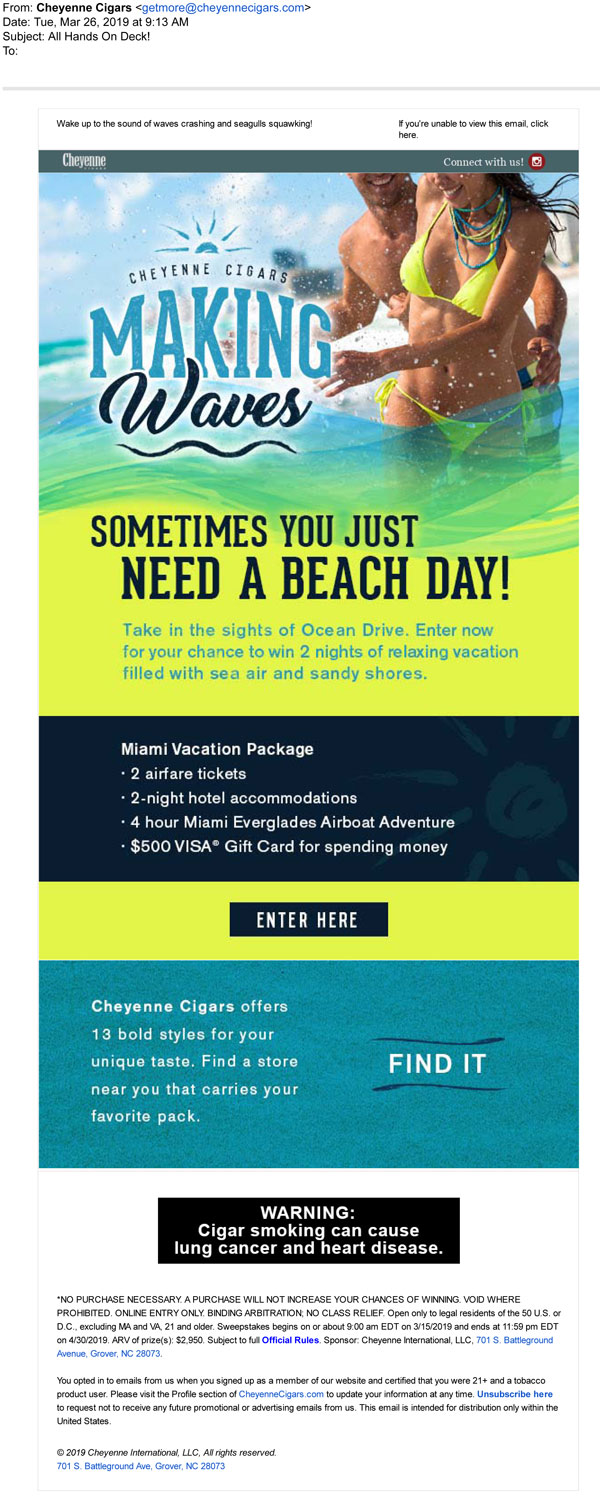600x1501 pixels.
Task: Tap the Unsubscribe here link
Action: pyautogui.click(x=515, y=1393)
